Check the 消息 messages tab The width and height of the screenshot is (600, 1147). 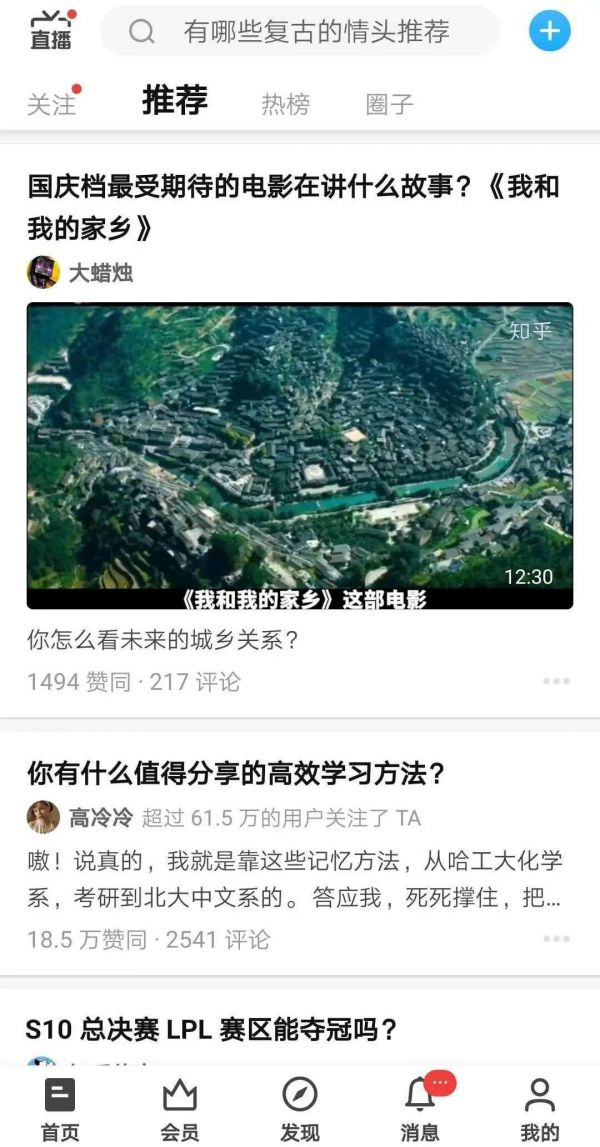(420, 1108)
